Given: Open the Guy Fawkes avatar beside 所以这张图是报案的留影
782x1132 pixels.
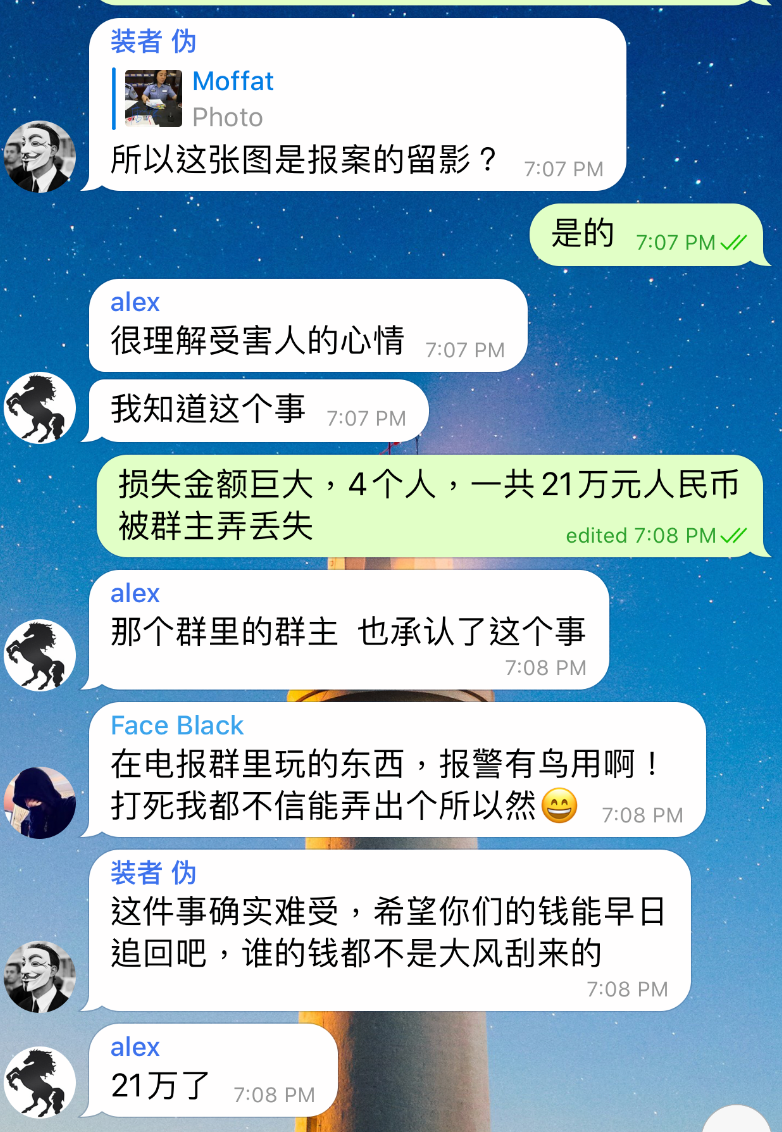Looking at the screenshot, I should click(40, 156).
